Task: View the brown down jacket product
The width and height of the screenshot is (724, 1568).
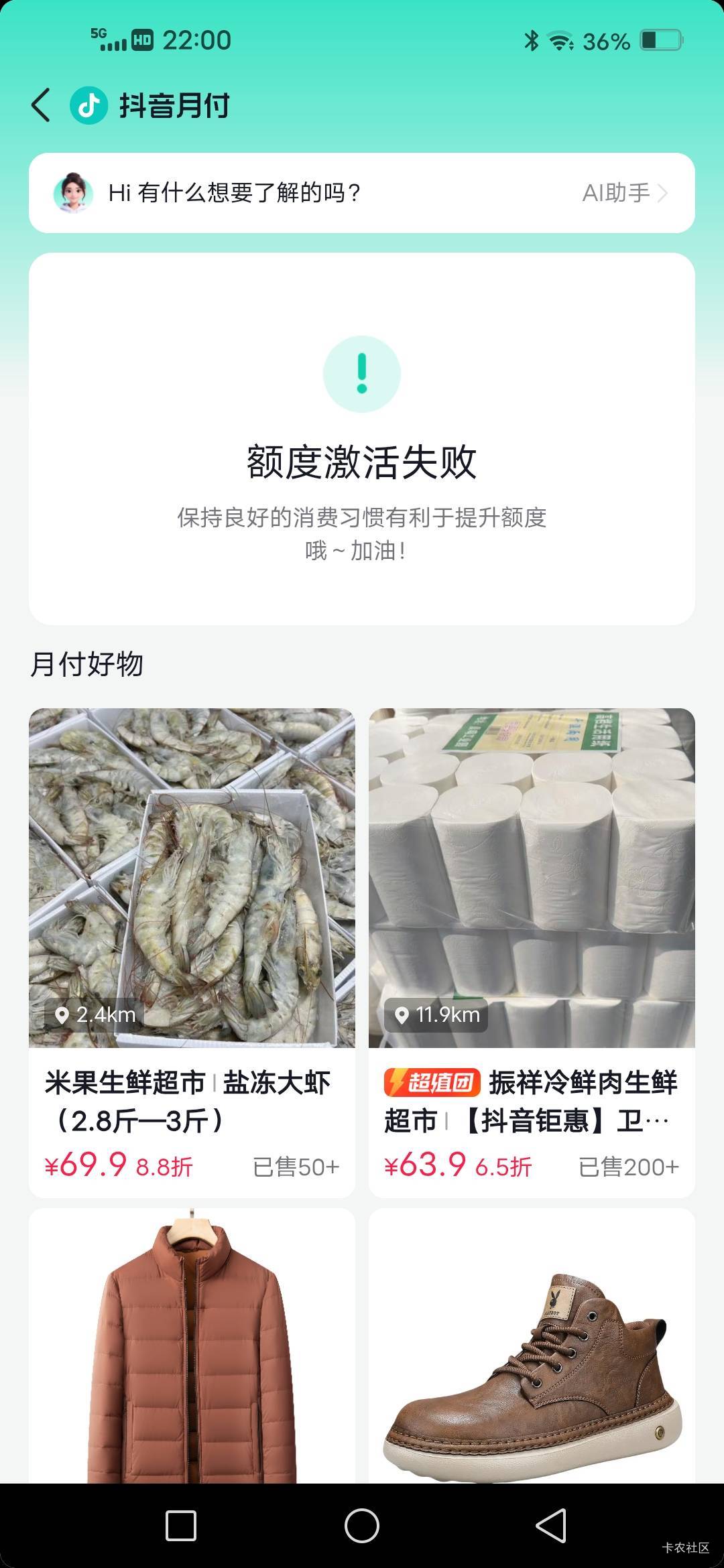Action: point(192,1347)
